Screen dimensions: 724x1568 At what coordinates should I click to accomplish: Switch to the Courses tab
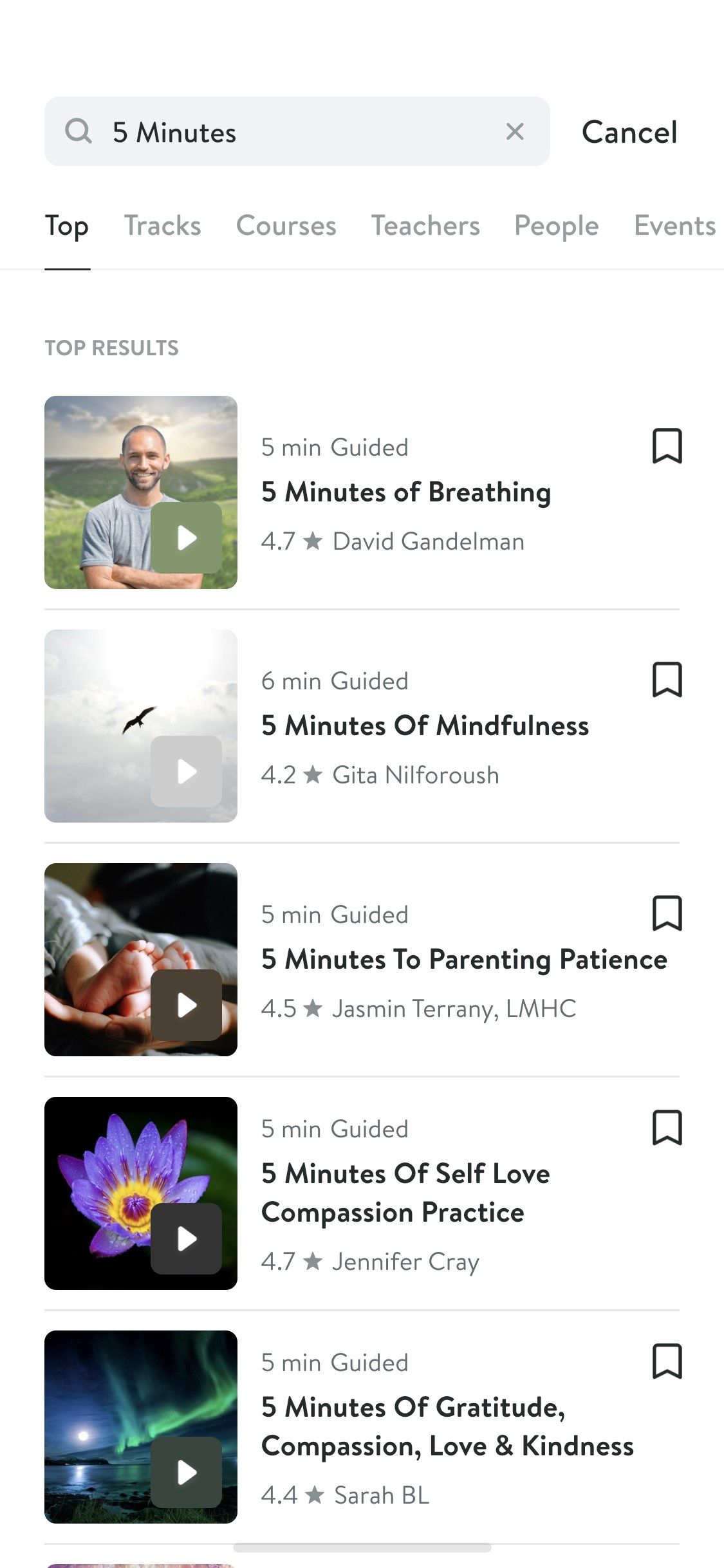click(286, 225)
